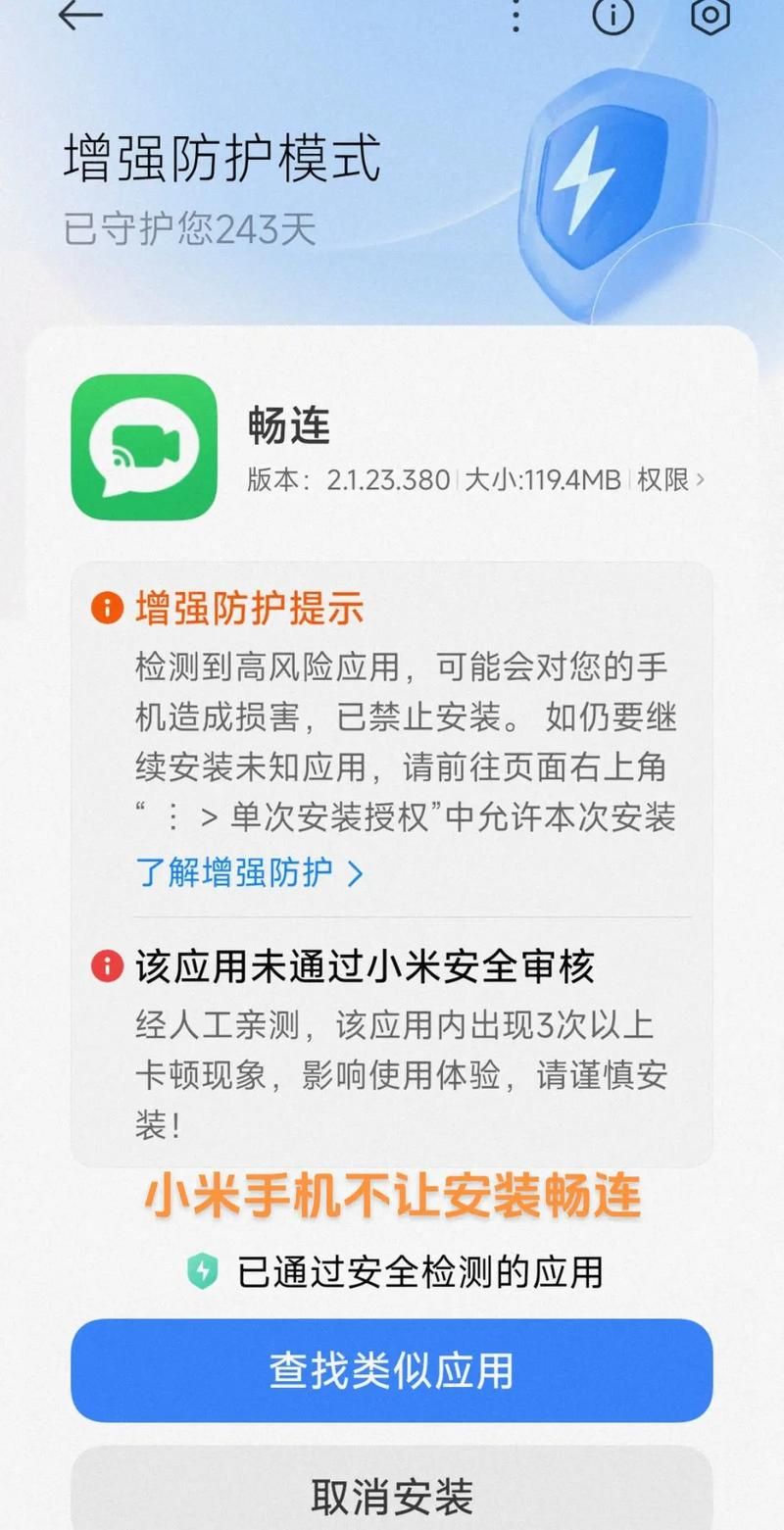Open the protection settings icon
The height and width of the screenshot is (1530, 784).
[710, 16]
